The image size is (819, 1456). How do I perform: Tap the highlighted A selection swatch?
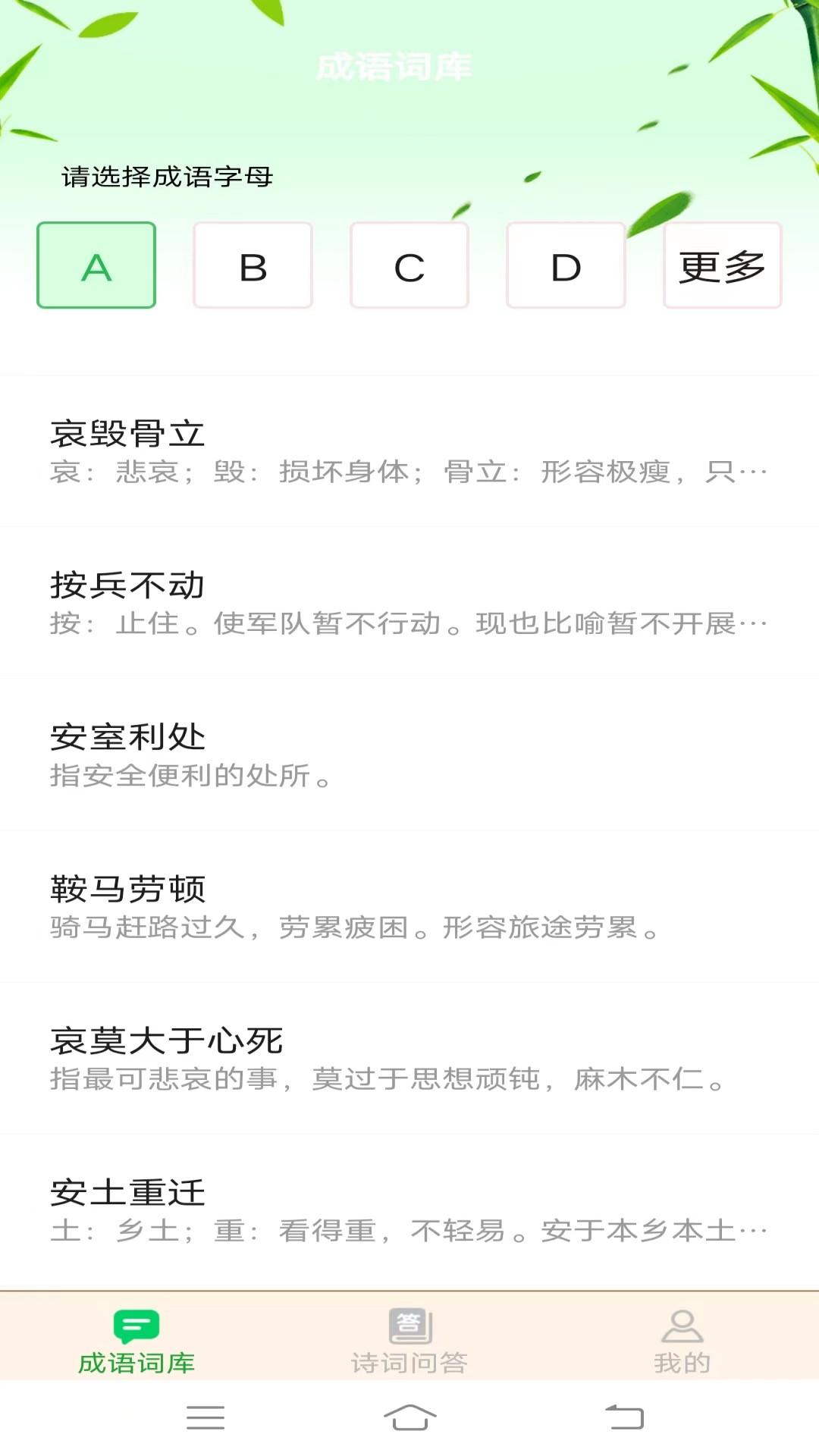96,265
